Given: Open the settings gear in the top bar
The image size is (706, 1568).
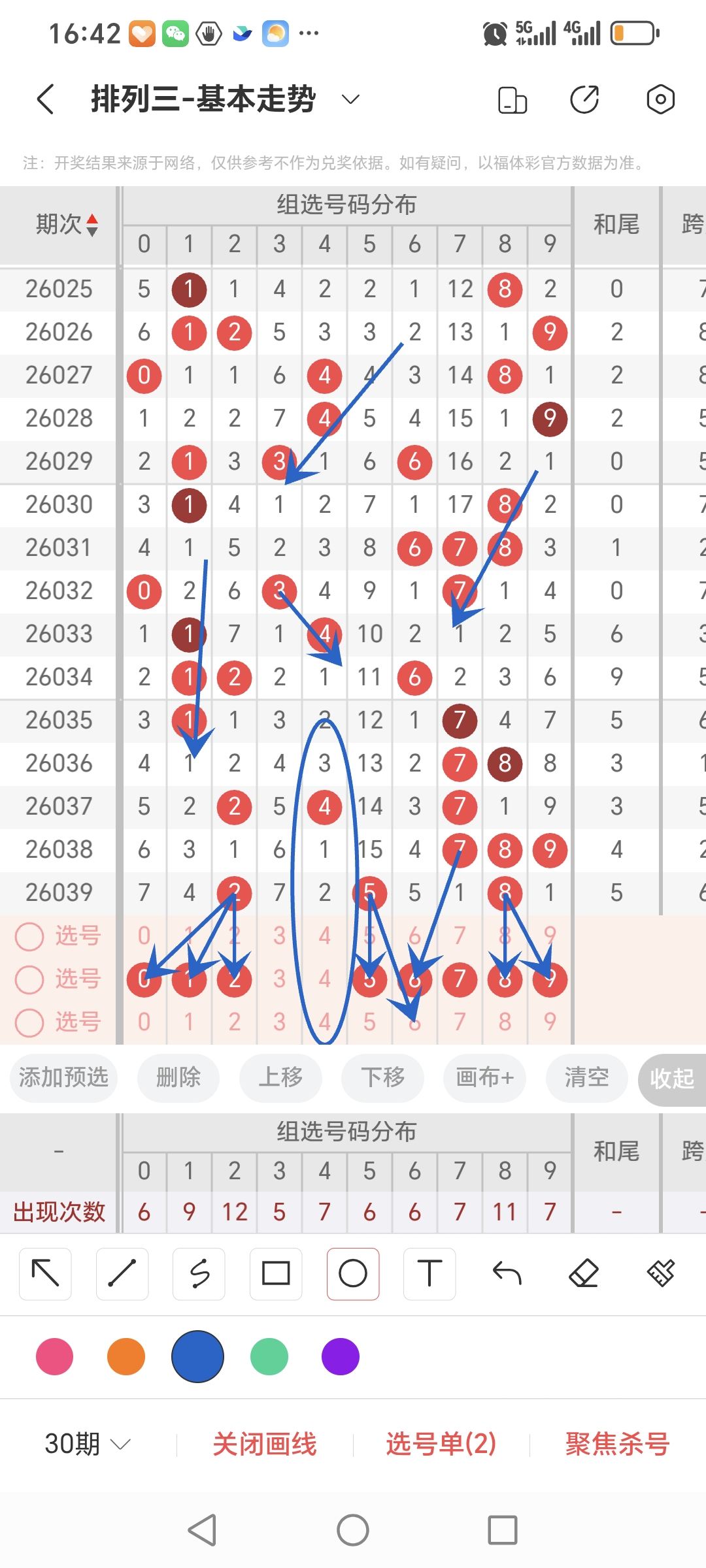Looking at the screenshot, I should [660, 98].
